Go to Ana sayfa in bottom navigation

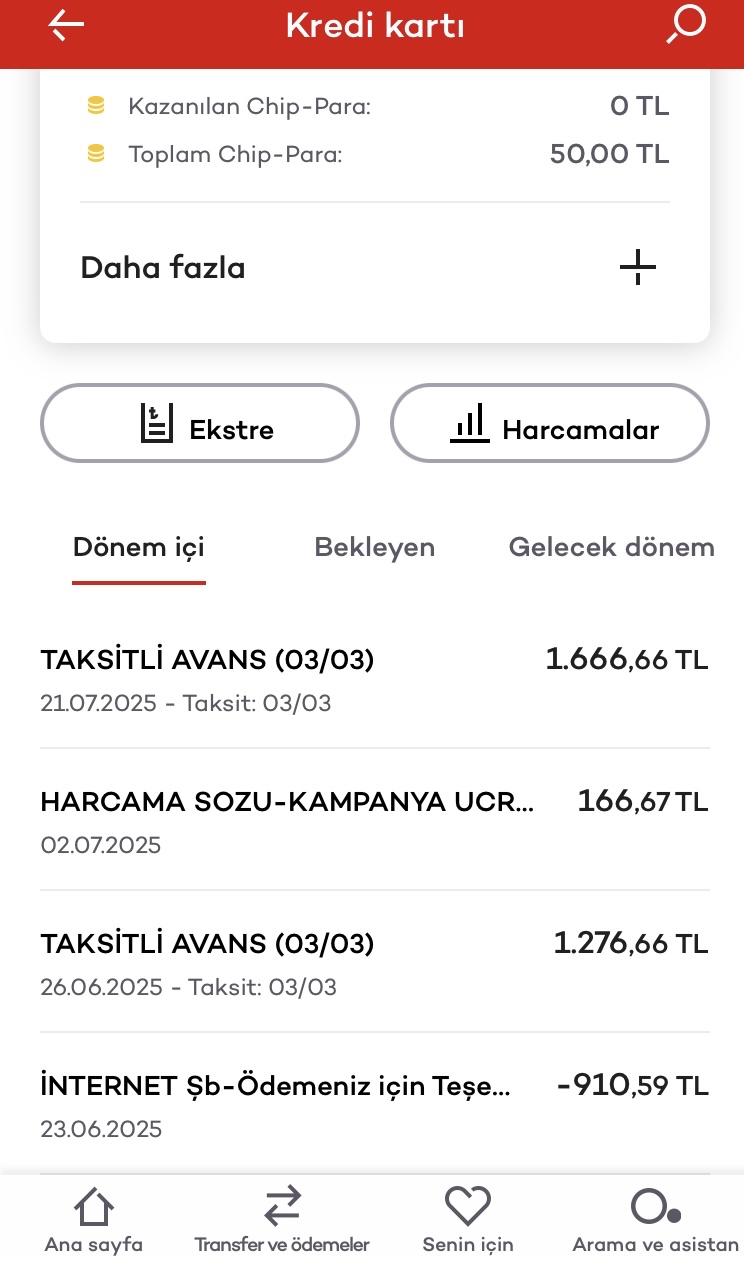[x=94, y=1221]
